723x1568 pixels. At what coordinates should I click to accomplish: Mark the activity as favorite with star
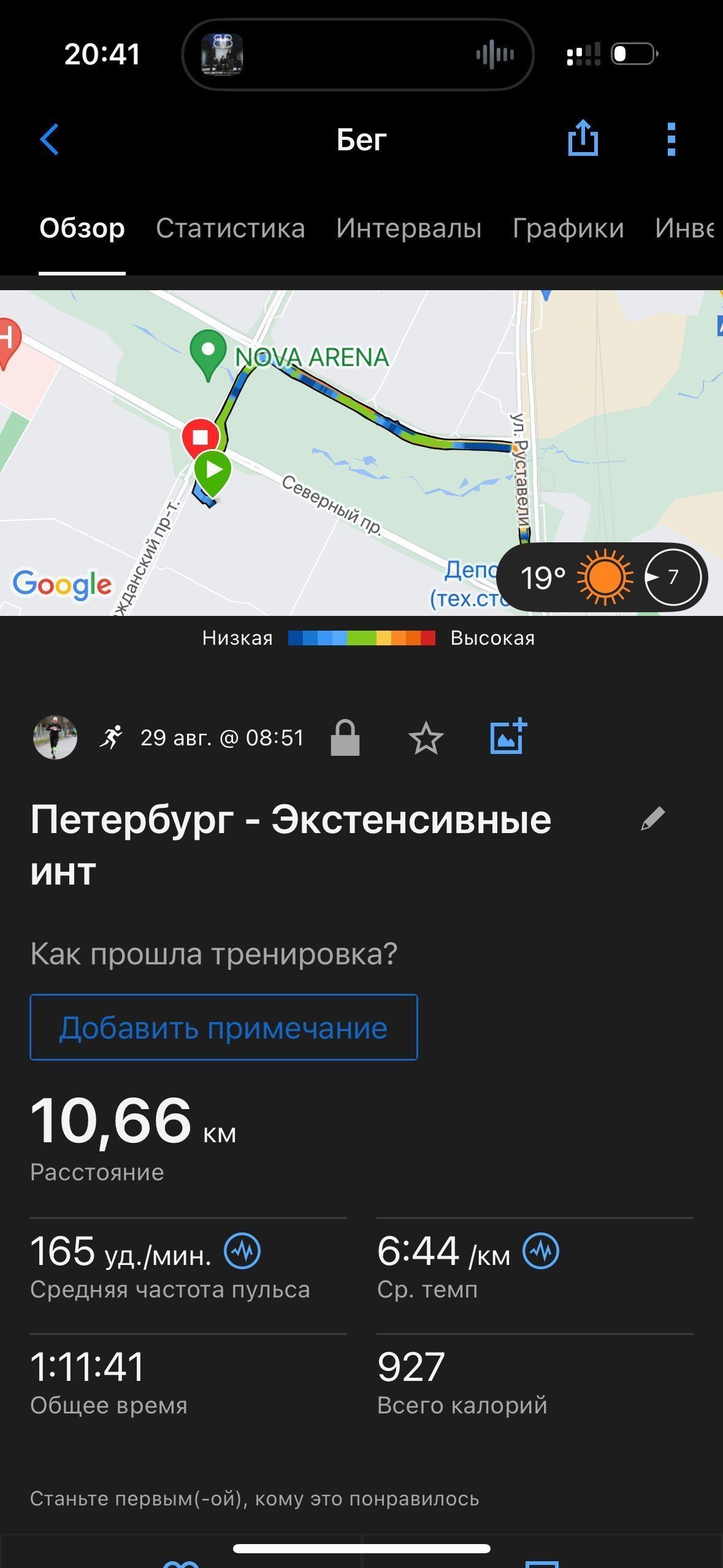click(x=426, y=738)
